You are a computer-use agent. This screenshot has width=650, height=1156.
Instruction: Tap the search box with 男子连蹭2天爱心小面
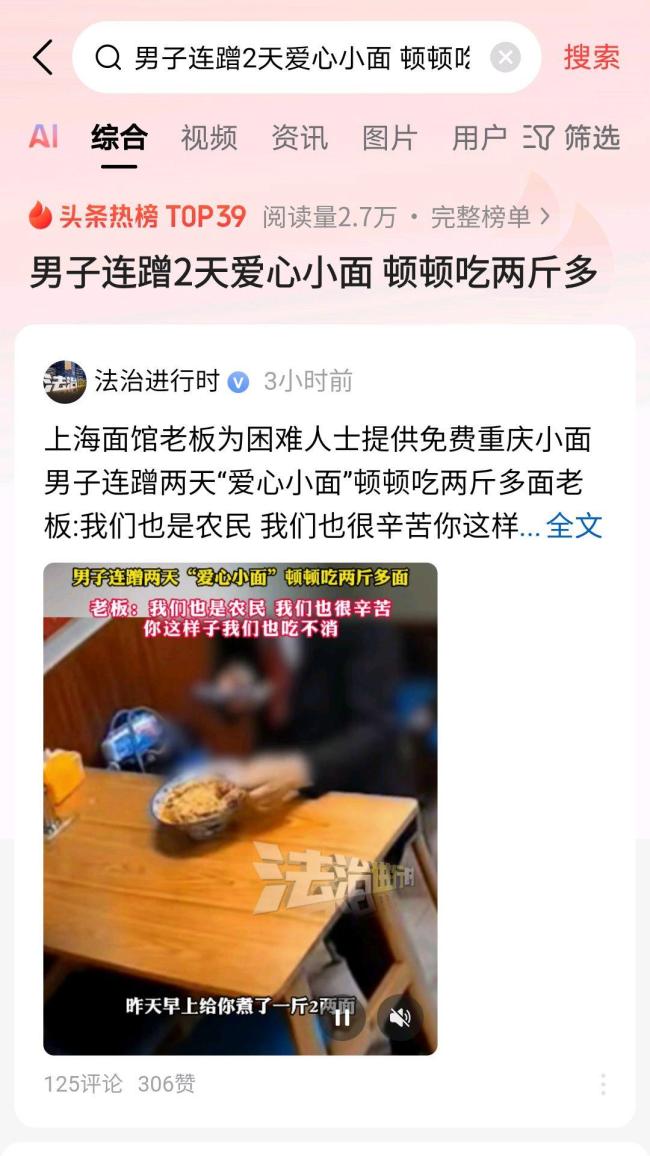click(x=300, y=58)
